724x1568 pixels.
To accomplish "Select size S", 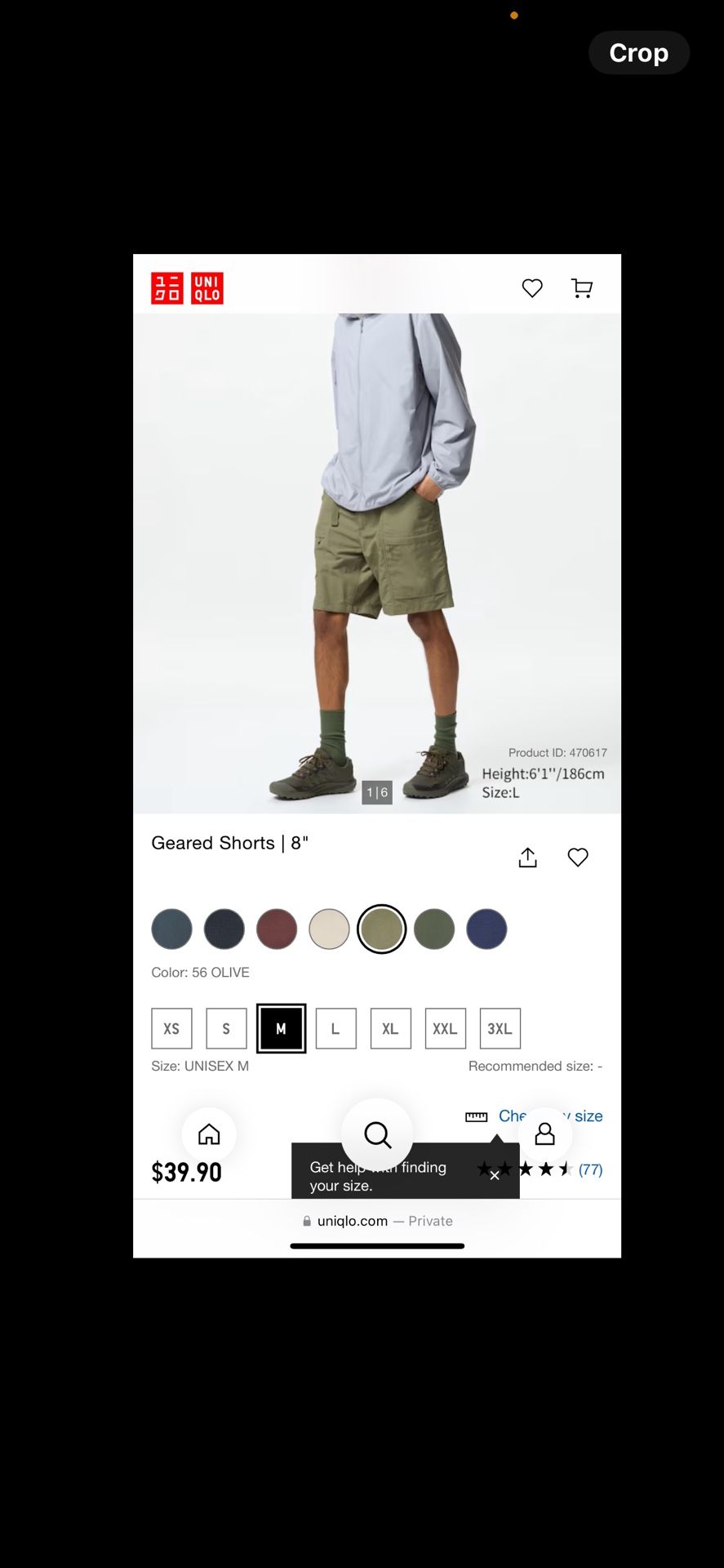I will tap(226, 1028).
